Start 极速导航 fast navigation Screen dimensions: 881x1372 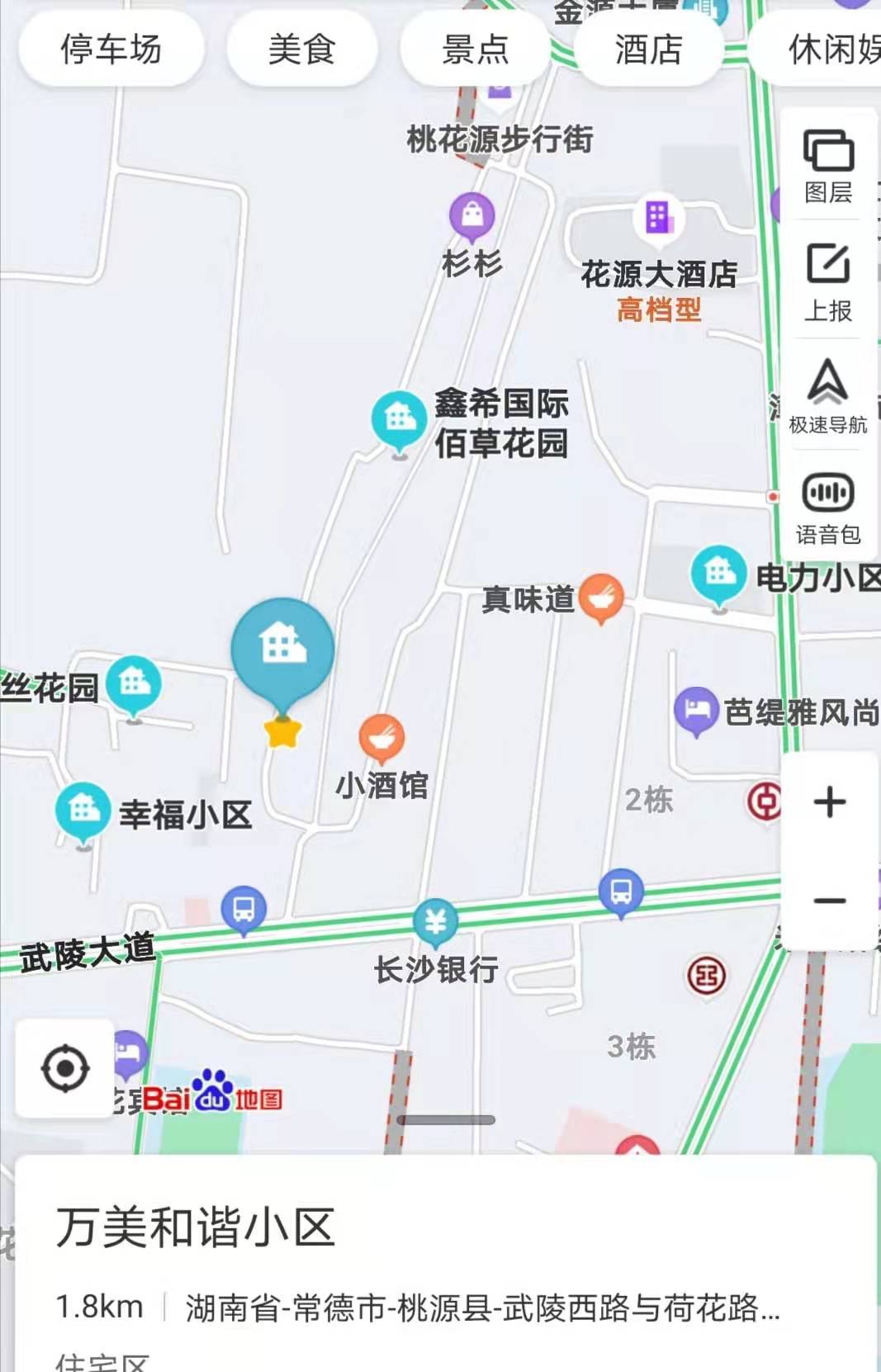pos(828,395)
